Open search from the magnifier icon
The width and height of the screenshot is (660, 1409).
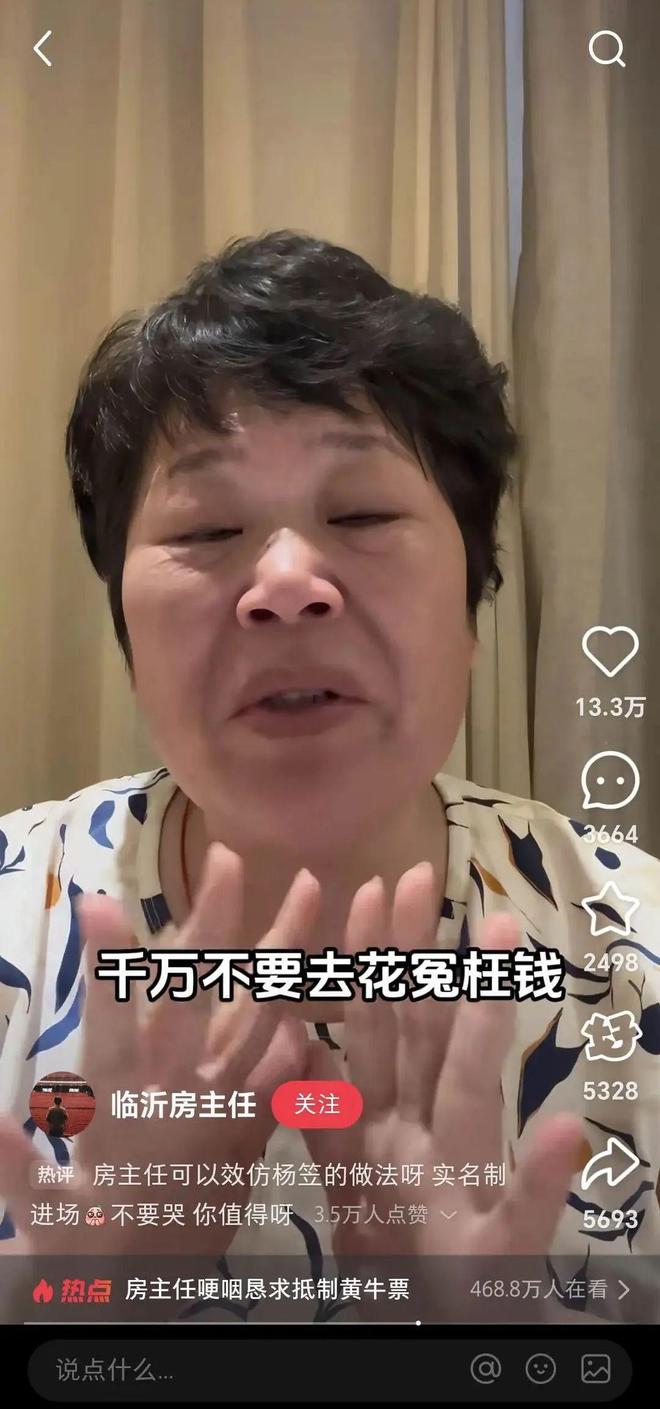pyautogui.click(x=606, y=48)
